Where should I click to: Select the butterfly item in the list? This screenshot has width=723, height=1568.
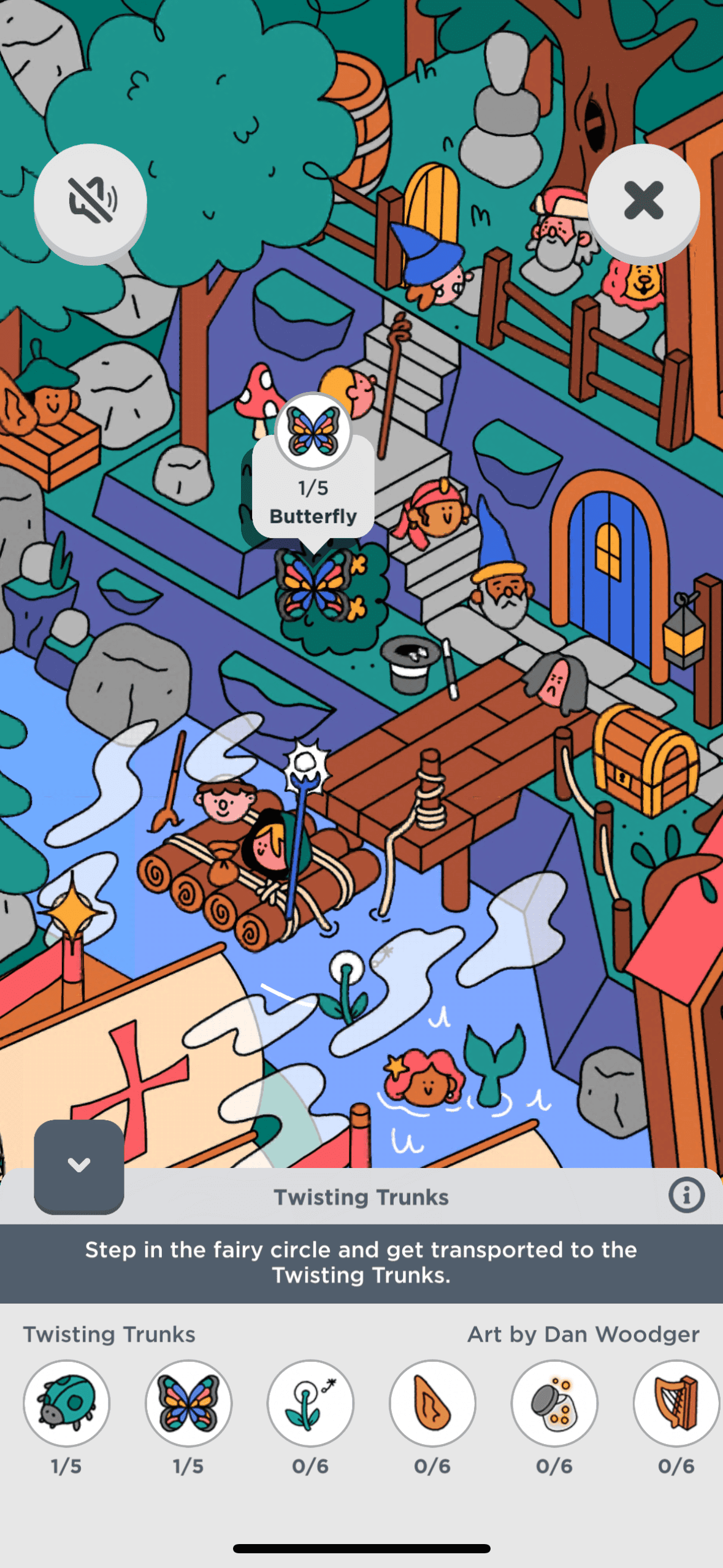[188, 1403]
